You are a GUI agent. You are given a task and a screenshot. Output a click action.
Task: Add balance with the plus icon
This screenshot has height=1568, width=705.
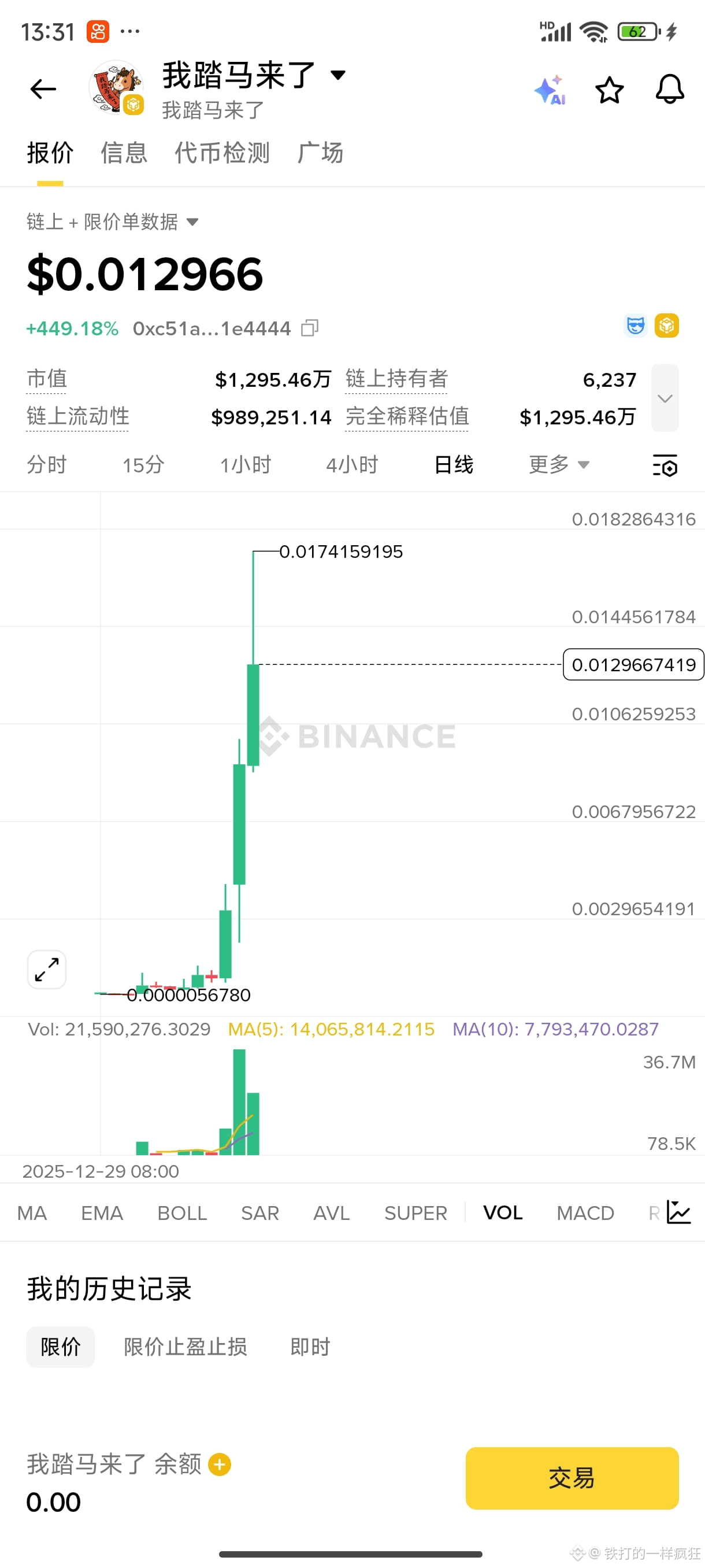(220, 1464)
